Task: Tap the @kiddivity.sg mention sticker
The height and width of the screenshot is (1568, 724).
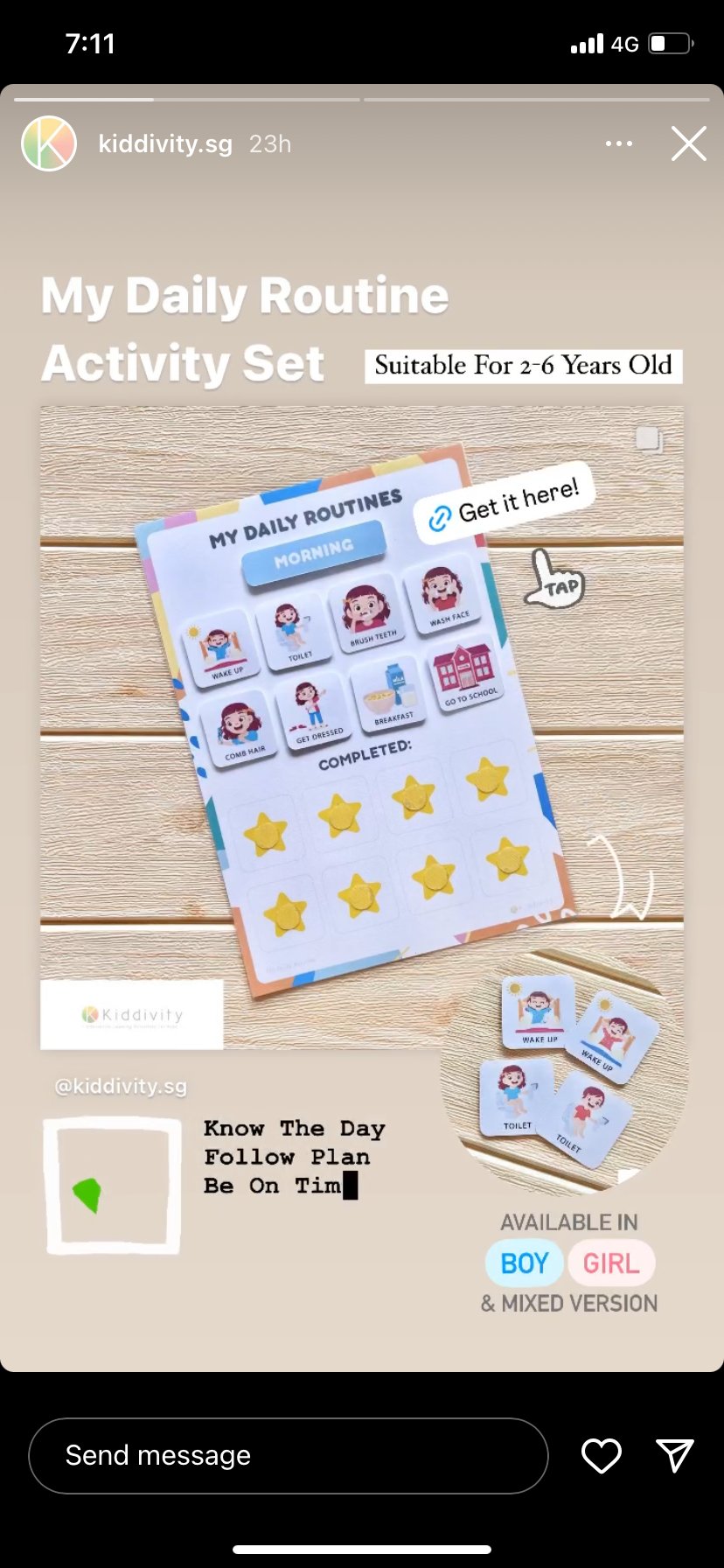Action: pos(121,1086)
